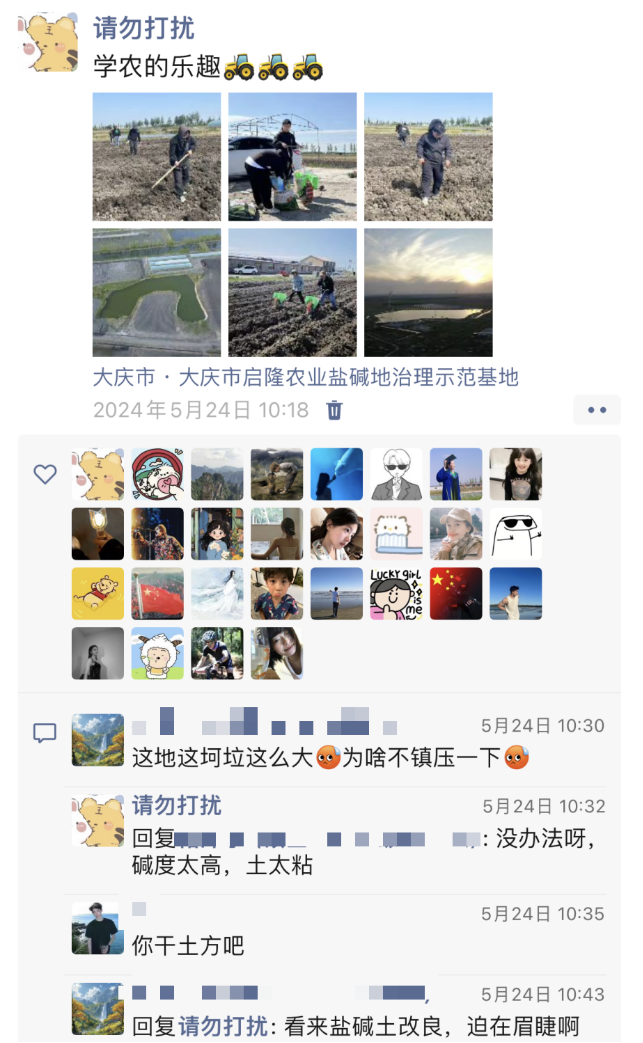
Task: Open the Lucky Girl avatar among the likes
Action: click(x=396, y=594)
